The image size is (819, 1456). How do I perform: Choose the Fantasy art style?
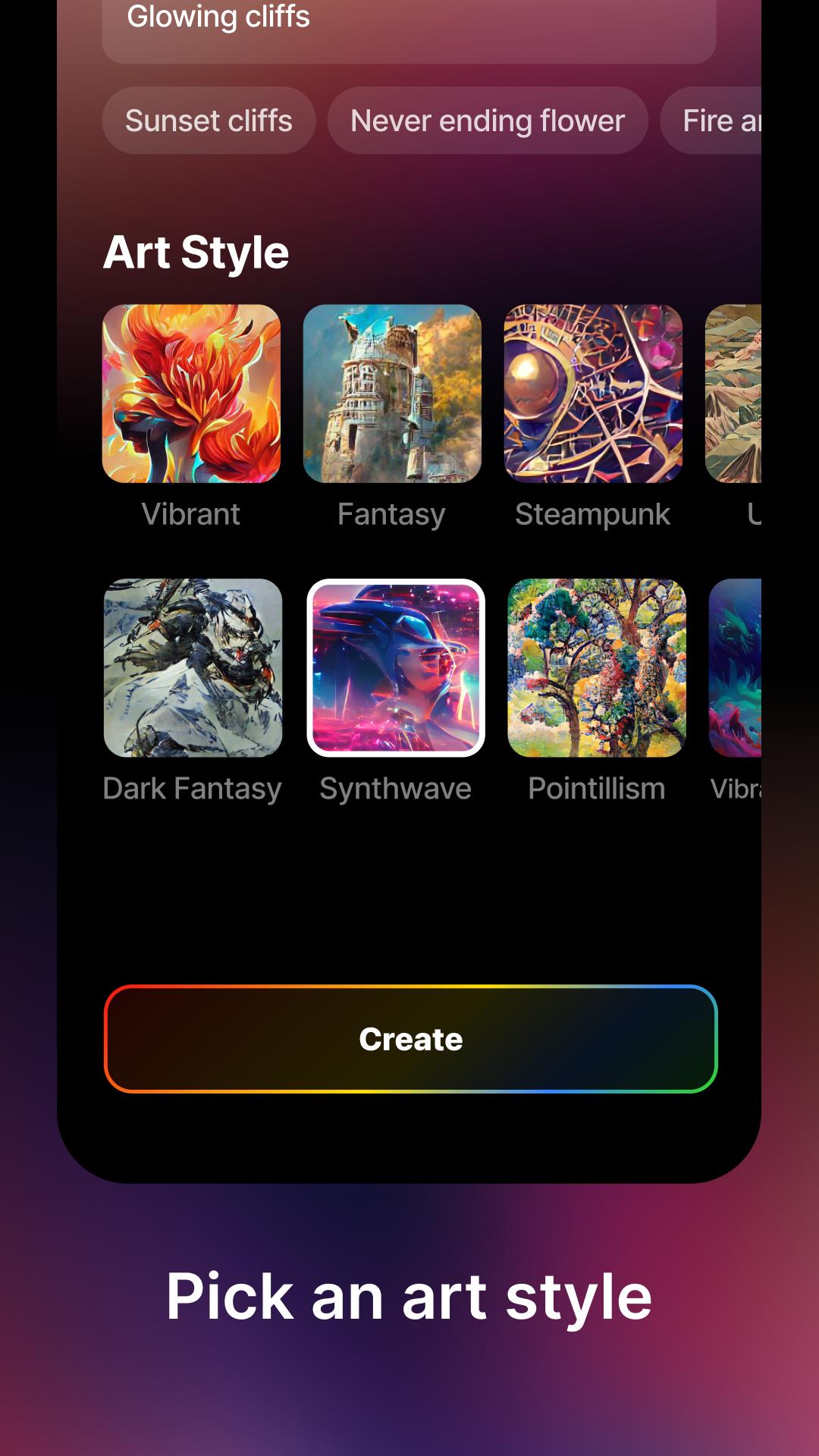394,394
